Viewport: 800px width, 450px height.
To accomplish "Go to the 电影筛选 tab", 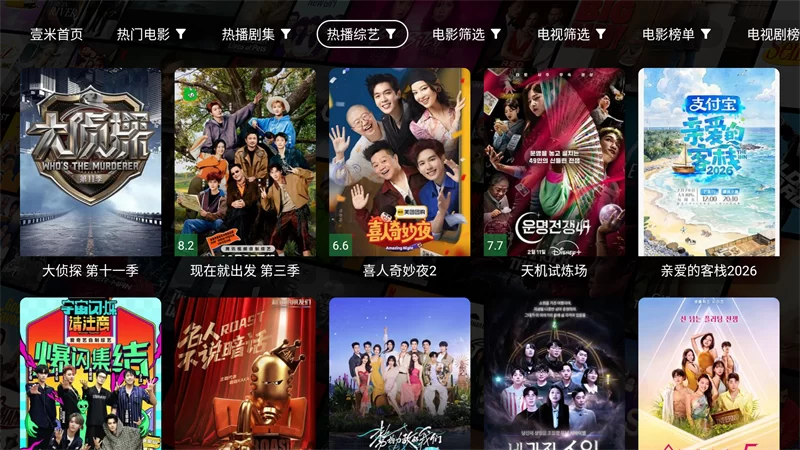I will pyautogui.click(x=466, y=34).
